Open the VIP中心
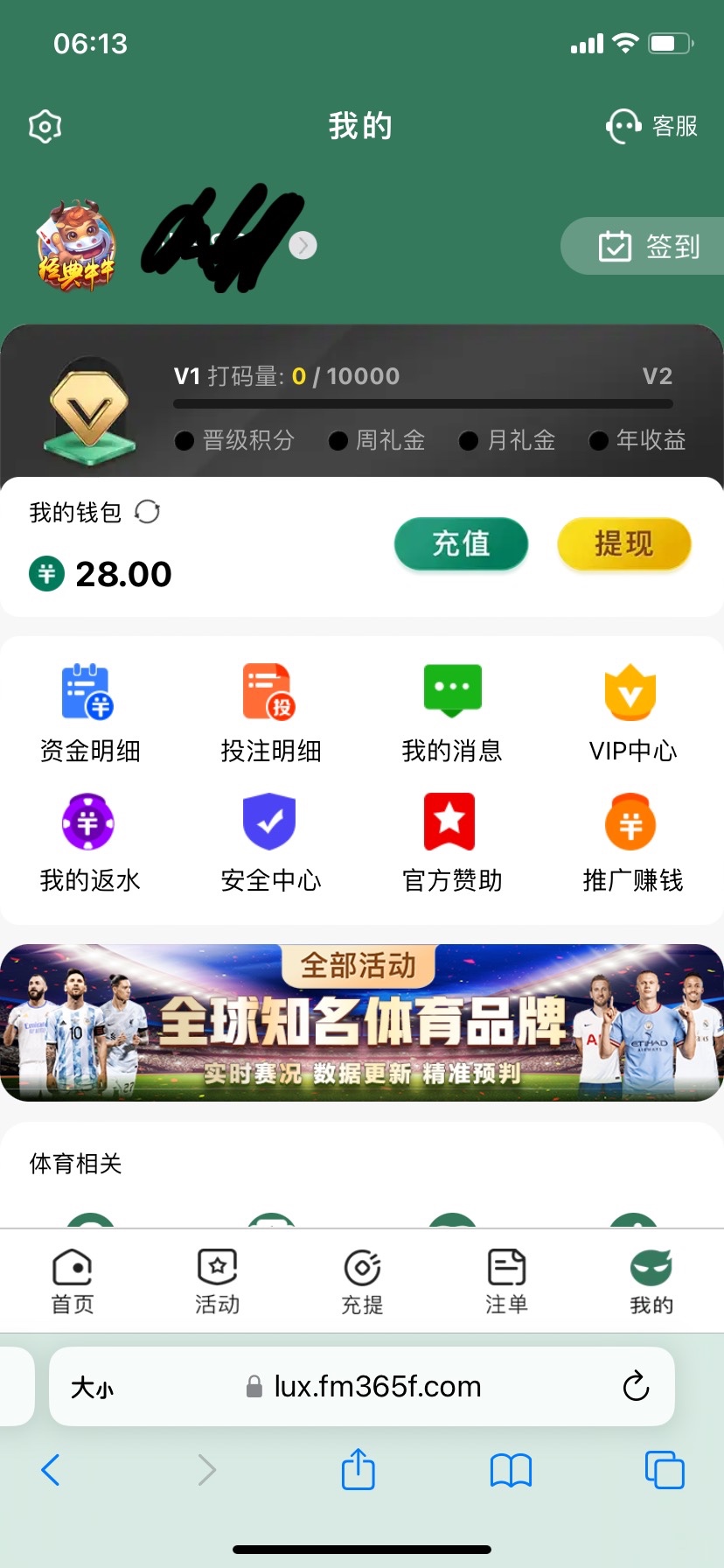The width and height of the screenshot is (724, 1568). pyautogui.click(x=632, y=712)
